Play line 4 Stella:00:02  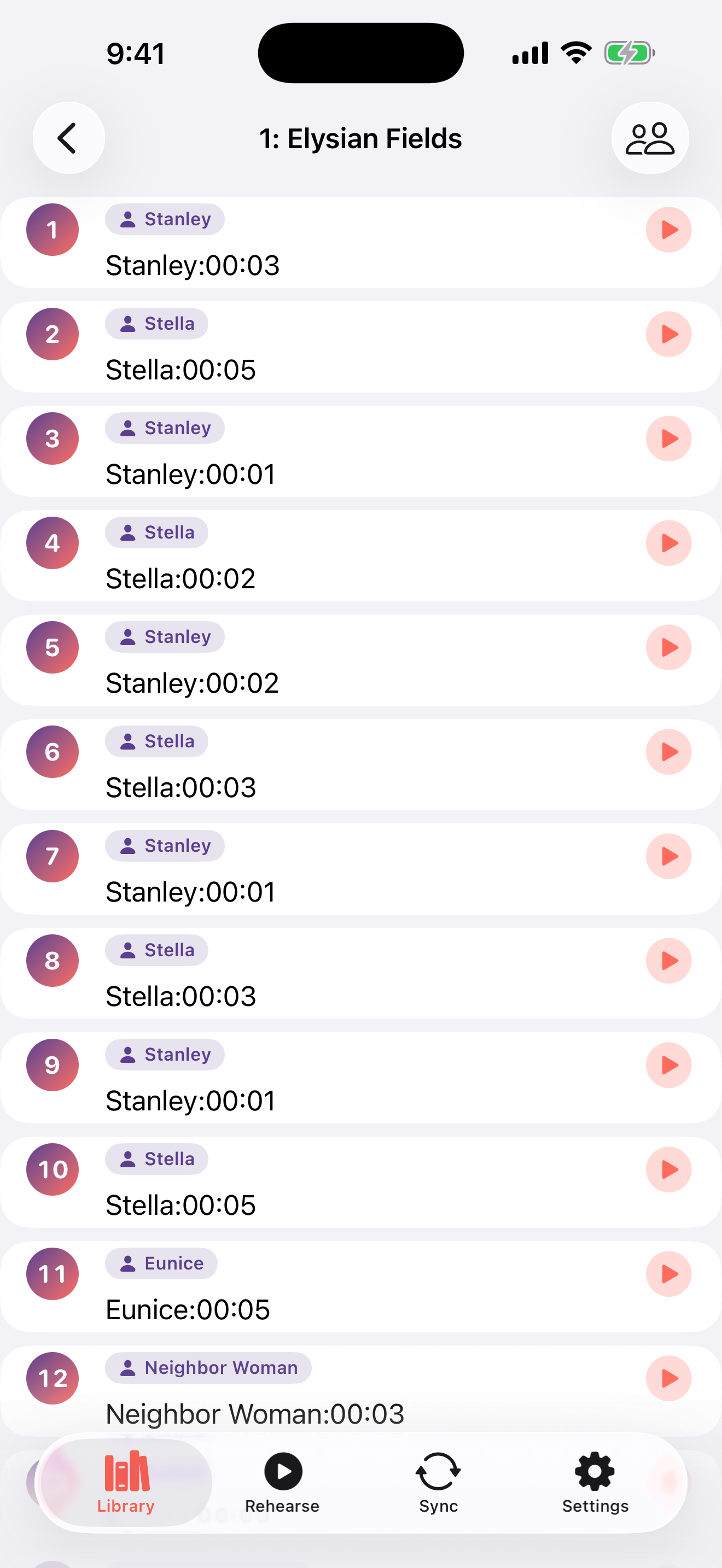668,543
